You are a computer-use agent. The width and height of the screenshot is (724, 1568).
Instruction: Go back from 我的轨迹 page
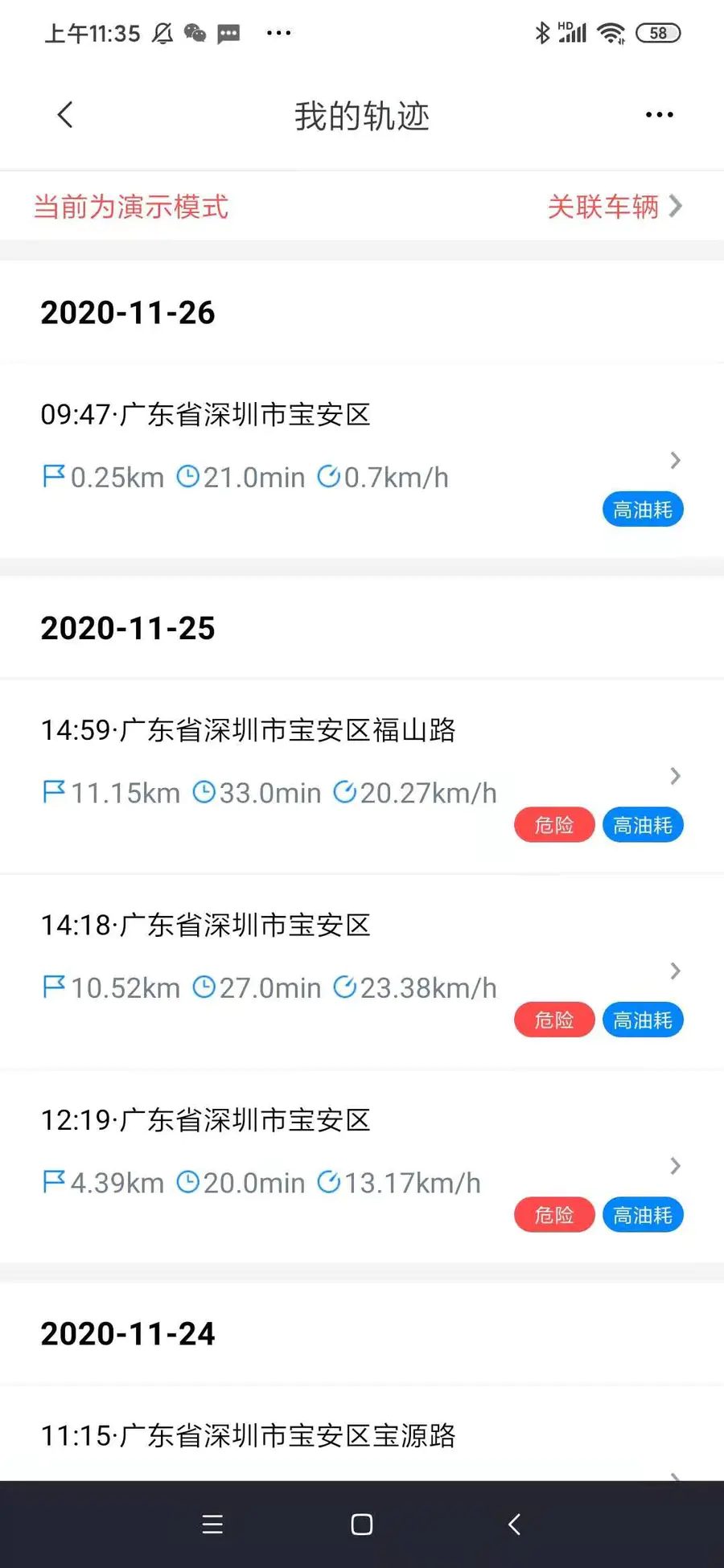tap(66, 115)
